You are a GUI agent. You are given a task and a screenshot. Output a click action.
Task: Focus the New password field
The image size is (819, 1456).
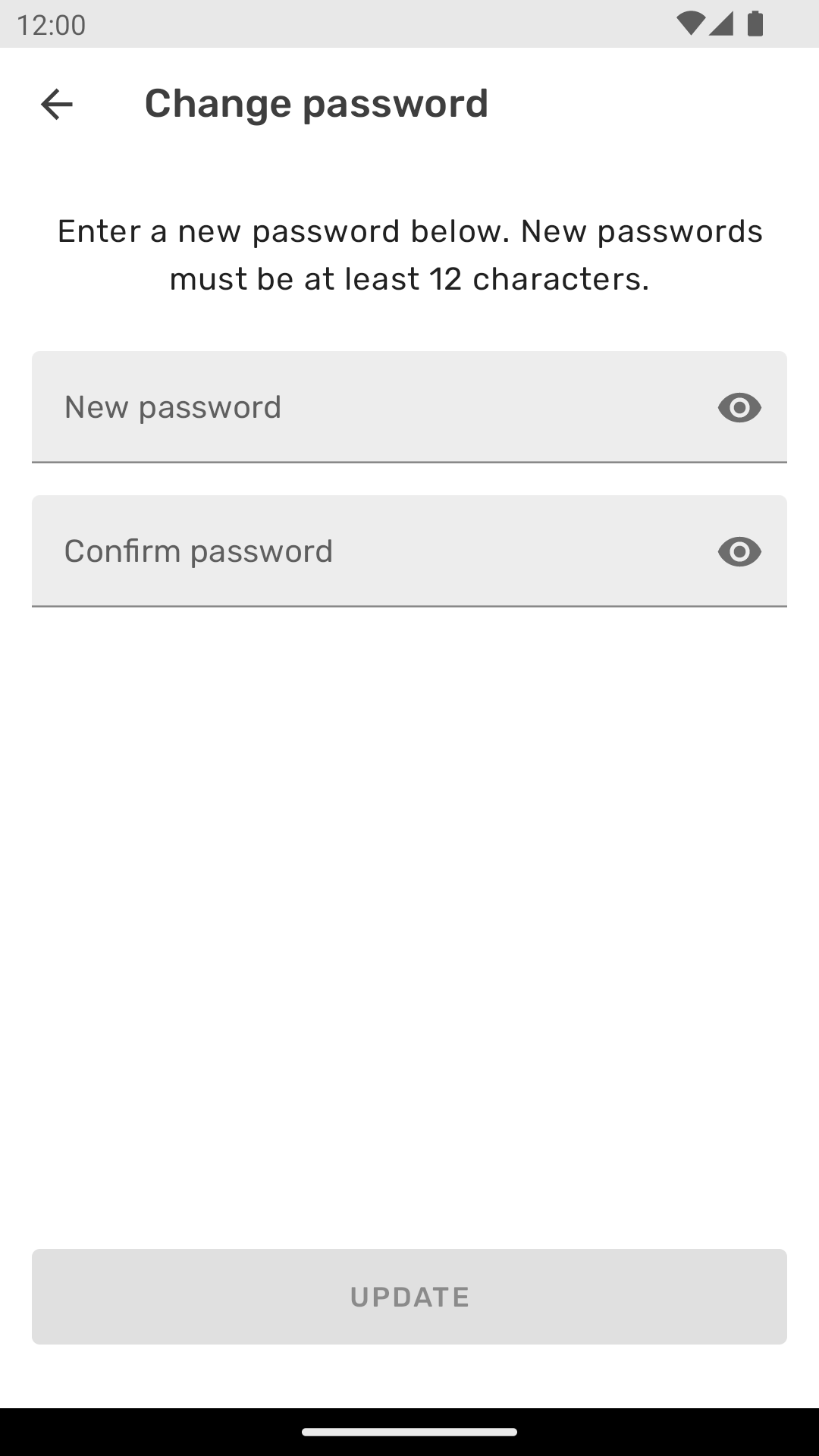(x=409, y=407)
